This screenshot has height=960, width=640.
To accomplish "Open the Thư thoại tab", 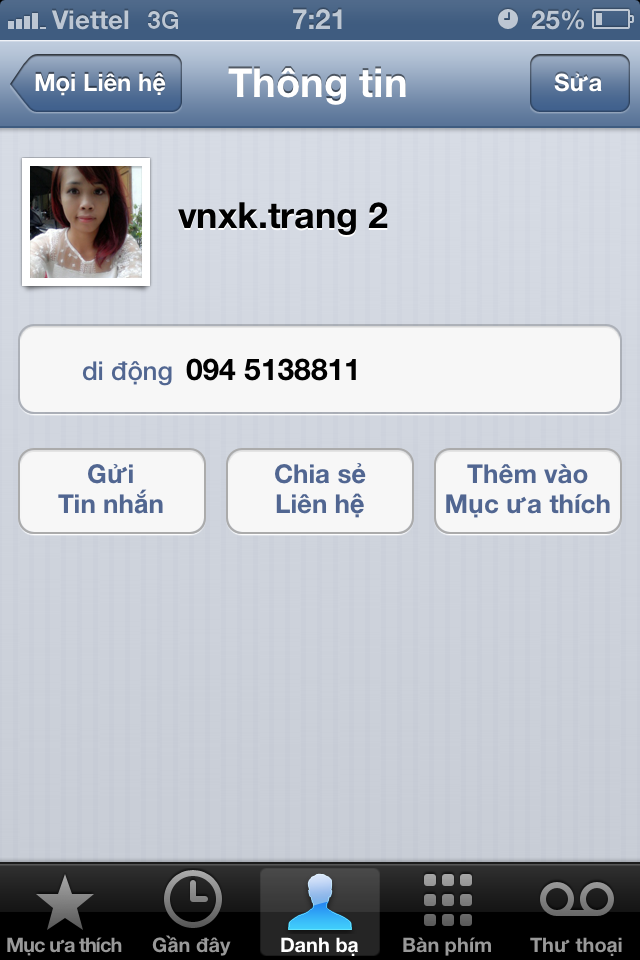I will [576, 912].
